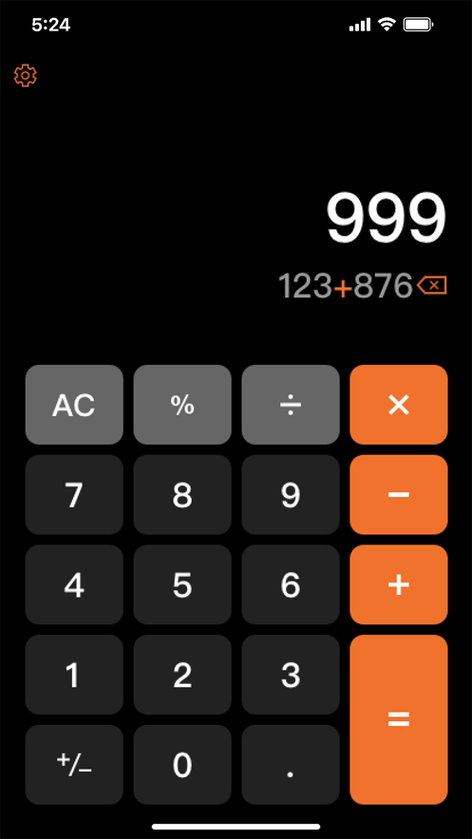Hit the minus operator key
Viewport: 472px width, 839px height.
coord(399,494)
